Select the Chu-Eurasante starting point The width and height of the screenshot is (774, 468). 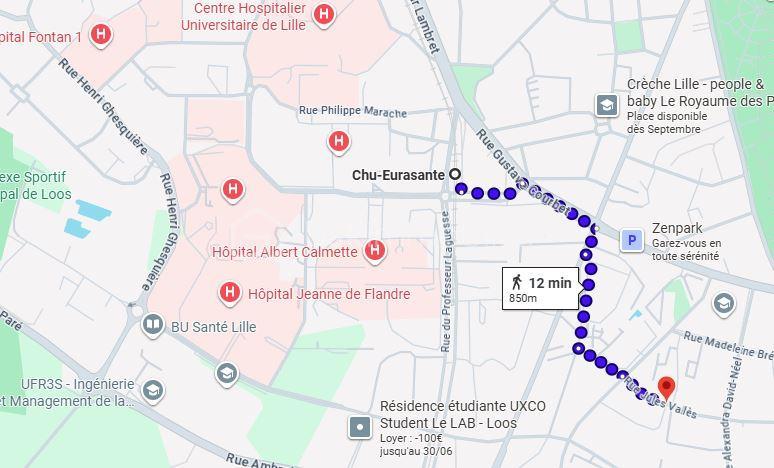[456, 174]
